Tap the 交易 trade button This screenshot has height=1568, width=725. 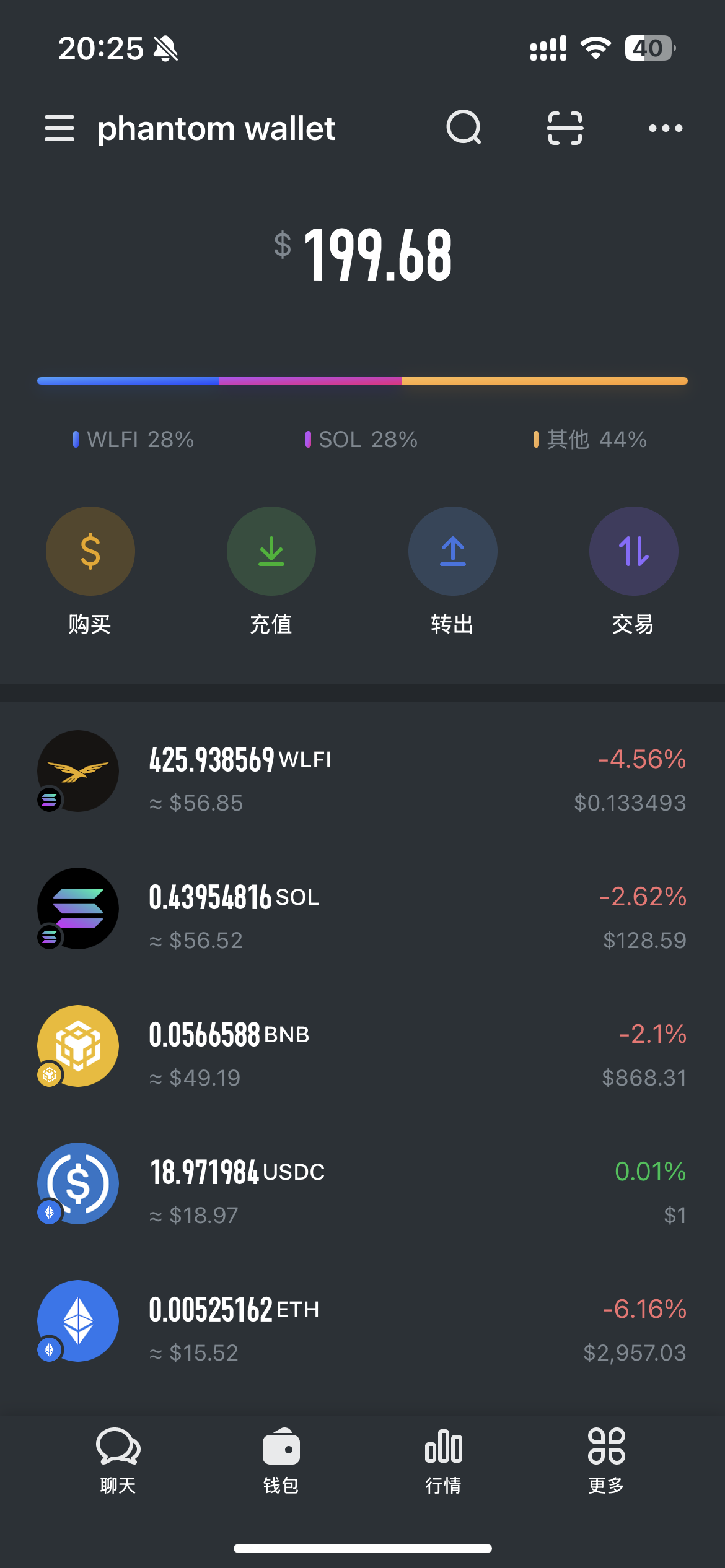pos(633,552)
